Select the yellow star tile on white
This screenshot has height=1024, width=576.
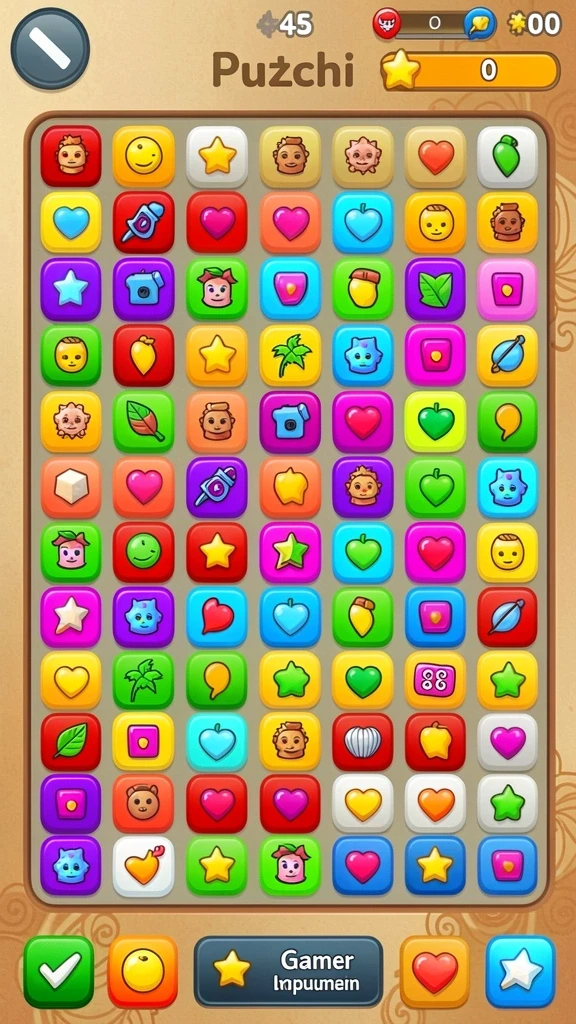(217, 157)
